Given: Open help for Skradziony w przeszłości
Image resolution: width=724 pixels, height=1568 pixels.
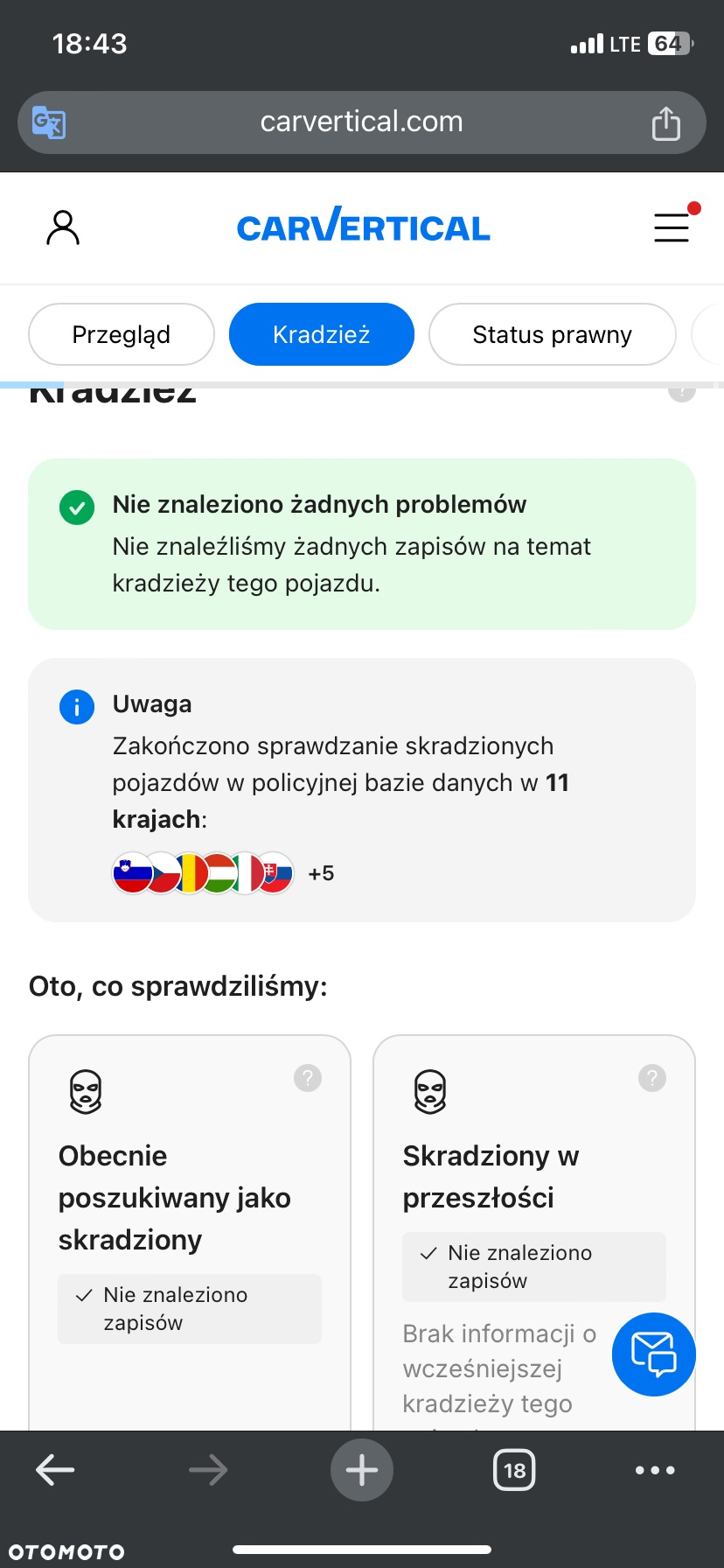Looking at the screenshot, I should (652, 1078).
